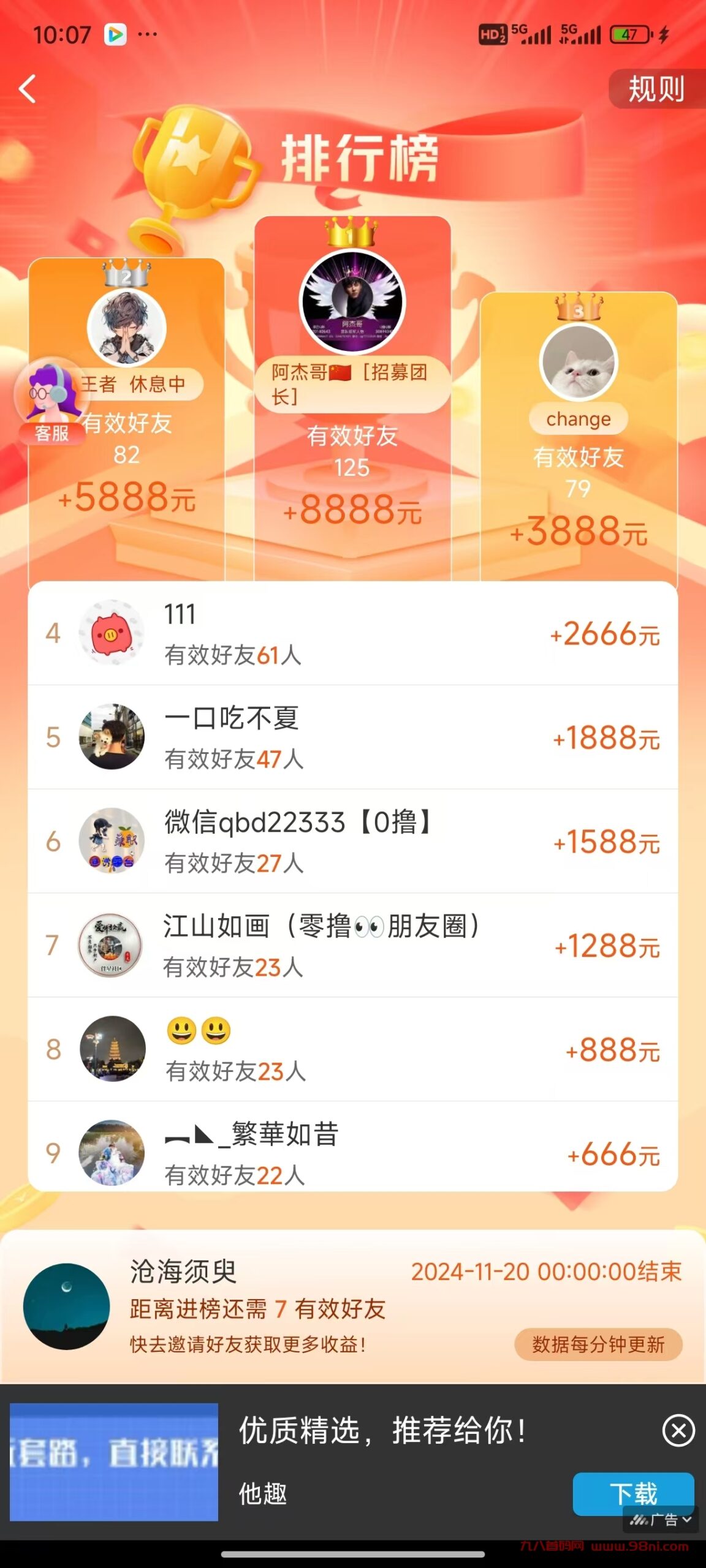The image size is (706, 1568).
Task: Click 微信qbd22333's avatar
Action: coord(112,842)
